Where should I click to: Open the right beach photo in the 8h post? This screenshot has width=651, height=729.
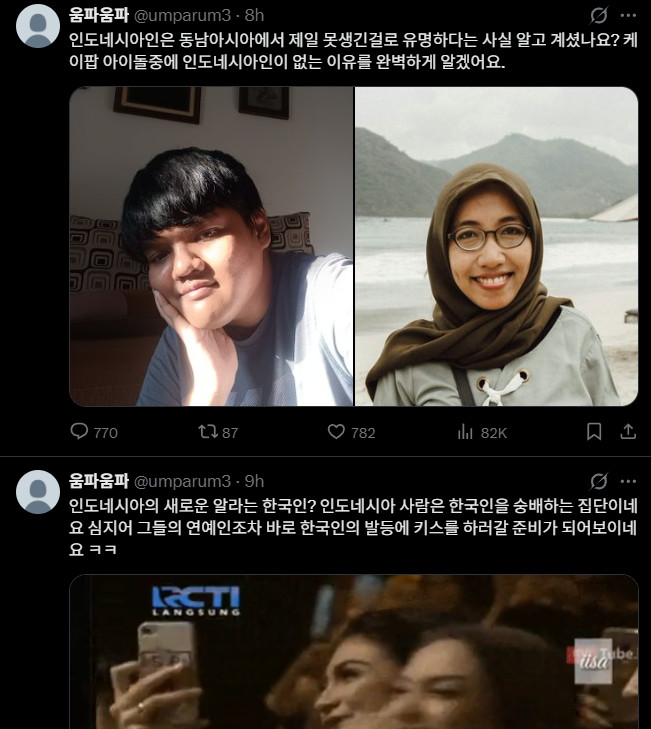(x=496, y=246)
